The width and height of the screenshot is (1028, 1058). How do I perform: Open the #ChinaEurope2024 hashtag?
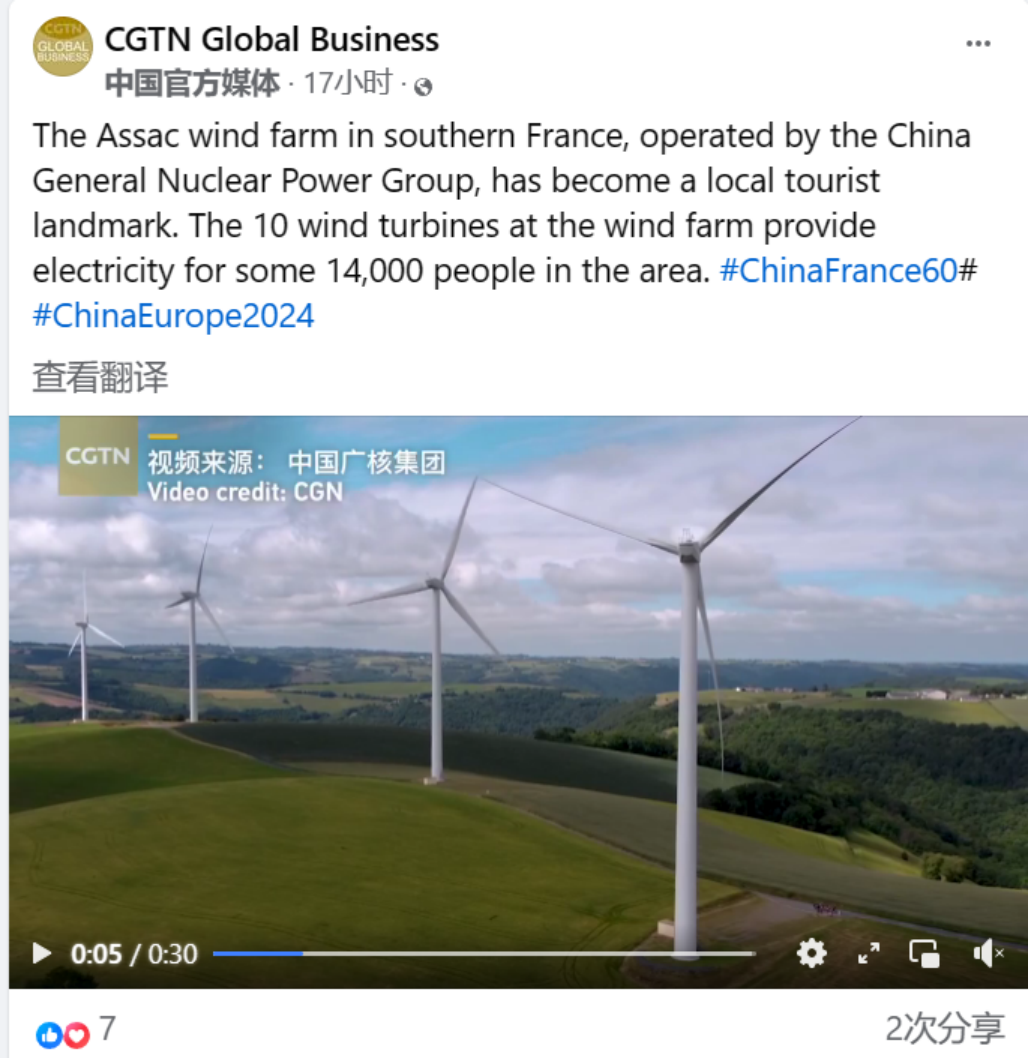174,316
